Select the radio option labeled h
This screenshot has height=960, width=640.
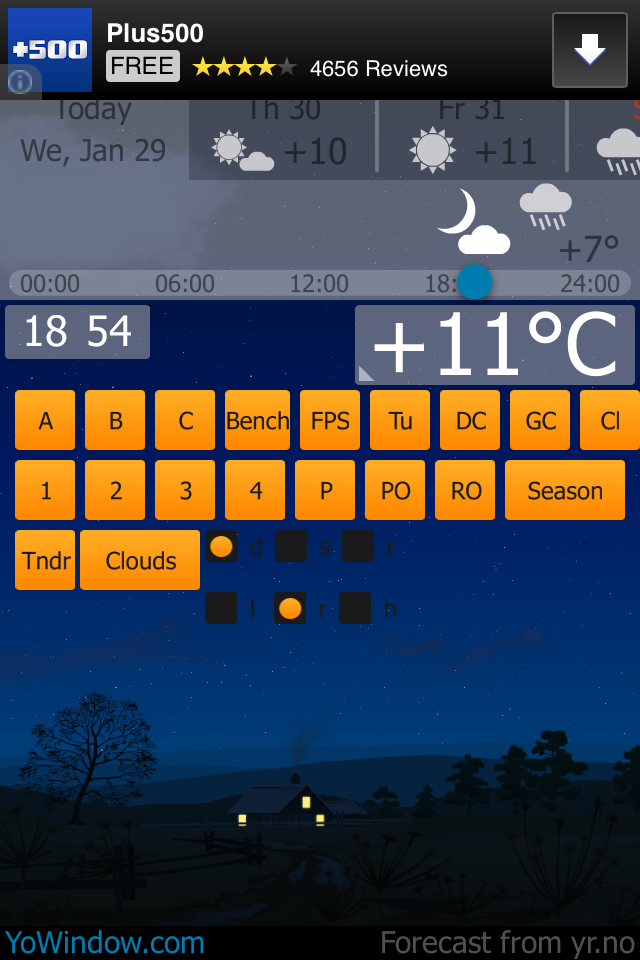pos(355,608)
